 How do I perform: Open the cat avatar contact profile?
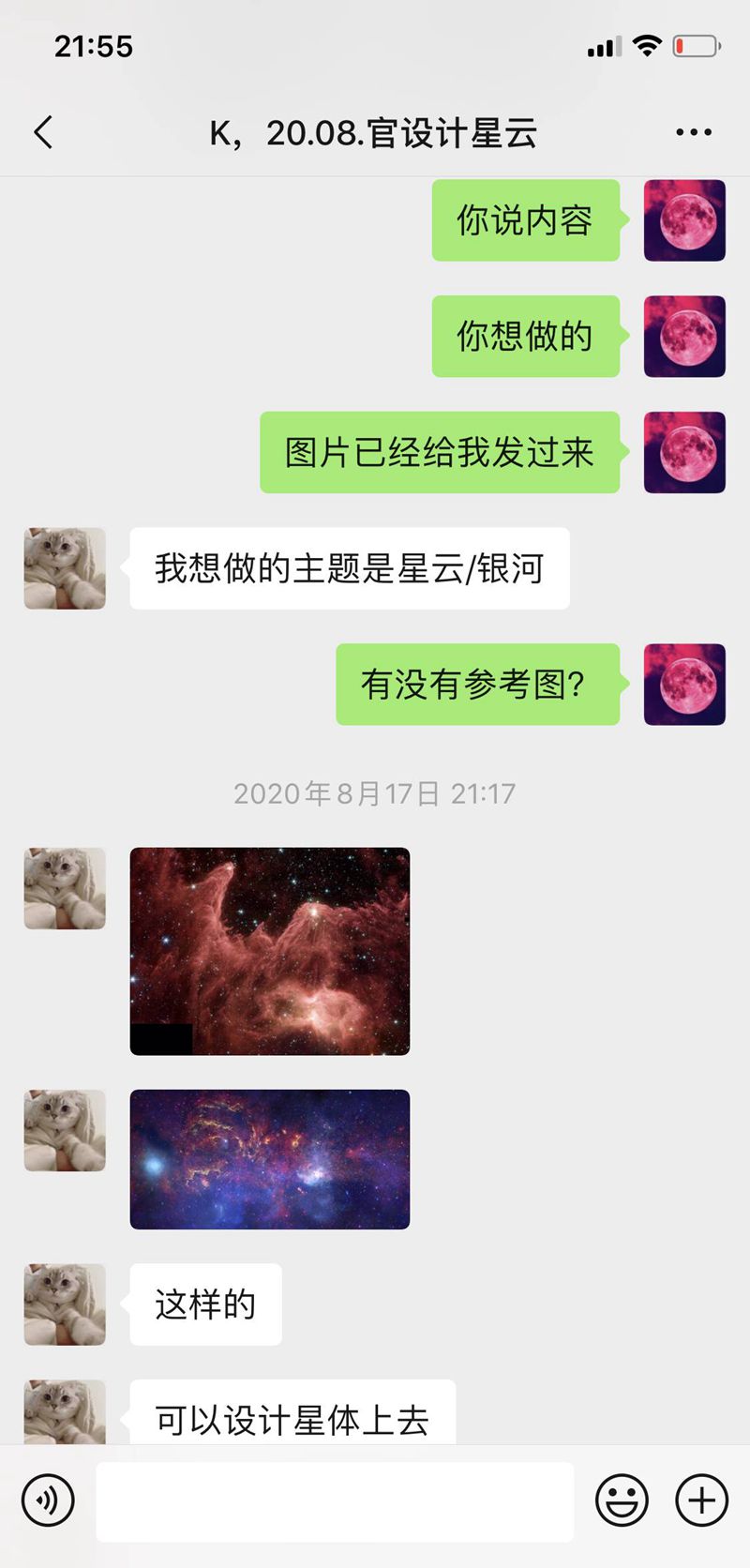65,568
